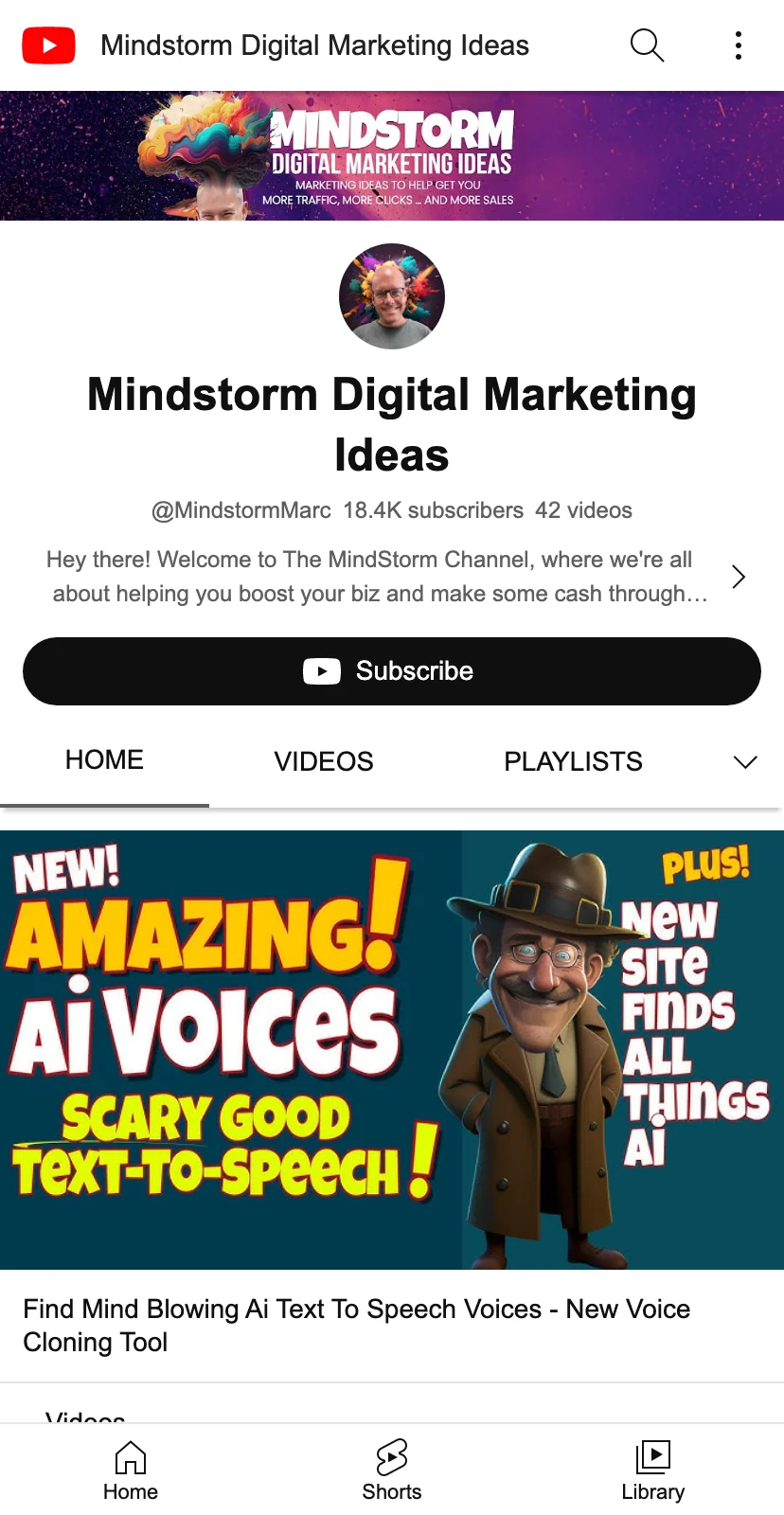The height and width of the screenshot is (1515, 784).
Task: Switch to the VIDEOS tab
Action: [324, 761]
